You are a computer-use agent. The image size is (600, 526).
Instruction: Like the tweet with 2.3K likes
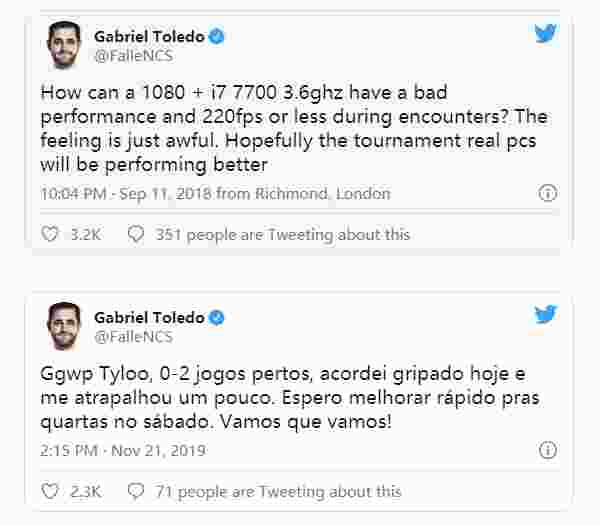pos(51,491)
